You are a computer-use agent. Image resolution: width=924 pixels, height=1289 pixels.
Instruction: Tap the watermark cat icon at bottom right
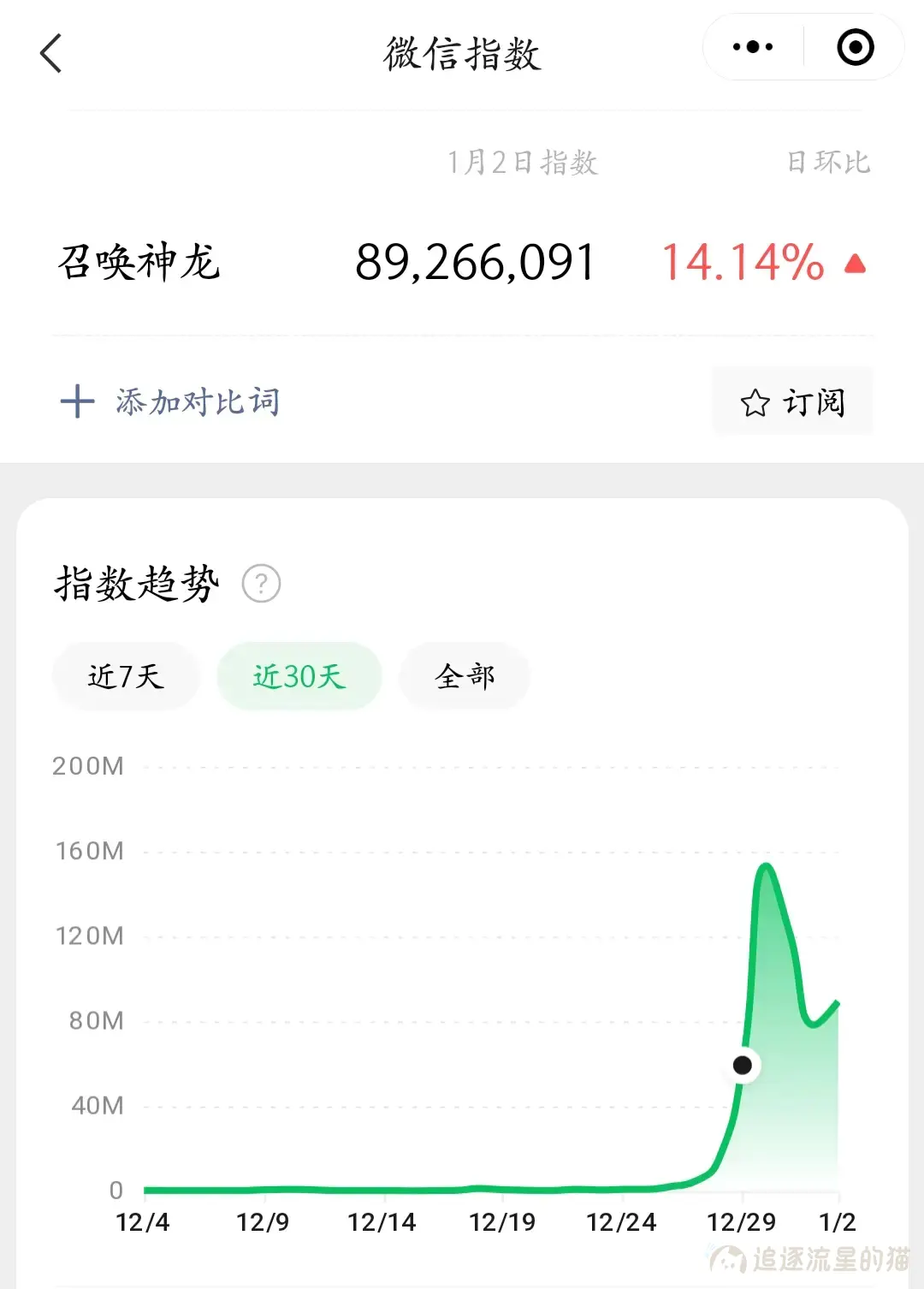729,1257
